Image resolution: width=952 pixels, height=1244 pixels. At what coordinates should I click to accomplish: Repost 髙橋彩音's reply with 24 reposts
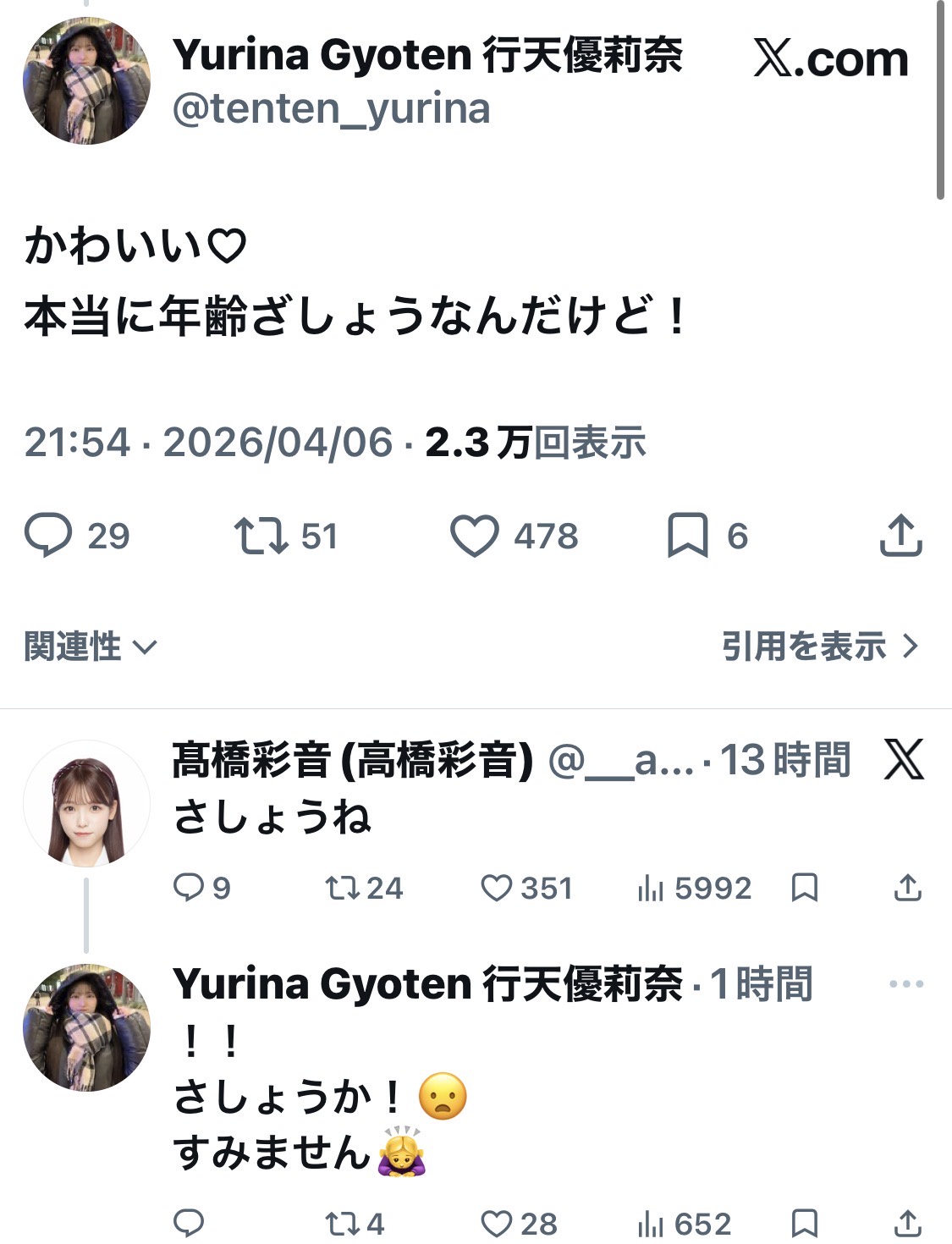tap(342, 888)
